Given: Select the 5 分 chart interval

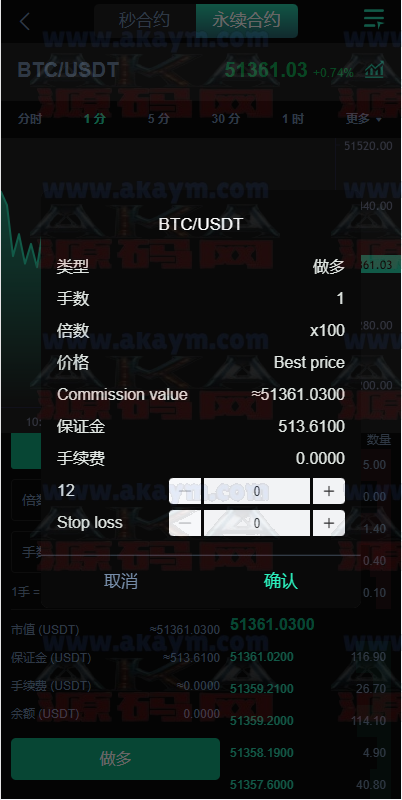Looking at the screenshot, I should point(159,119).
